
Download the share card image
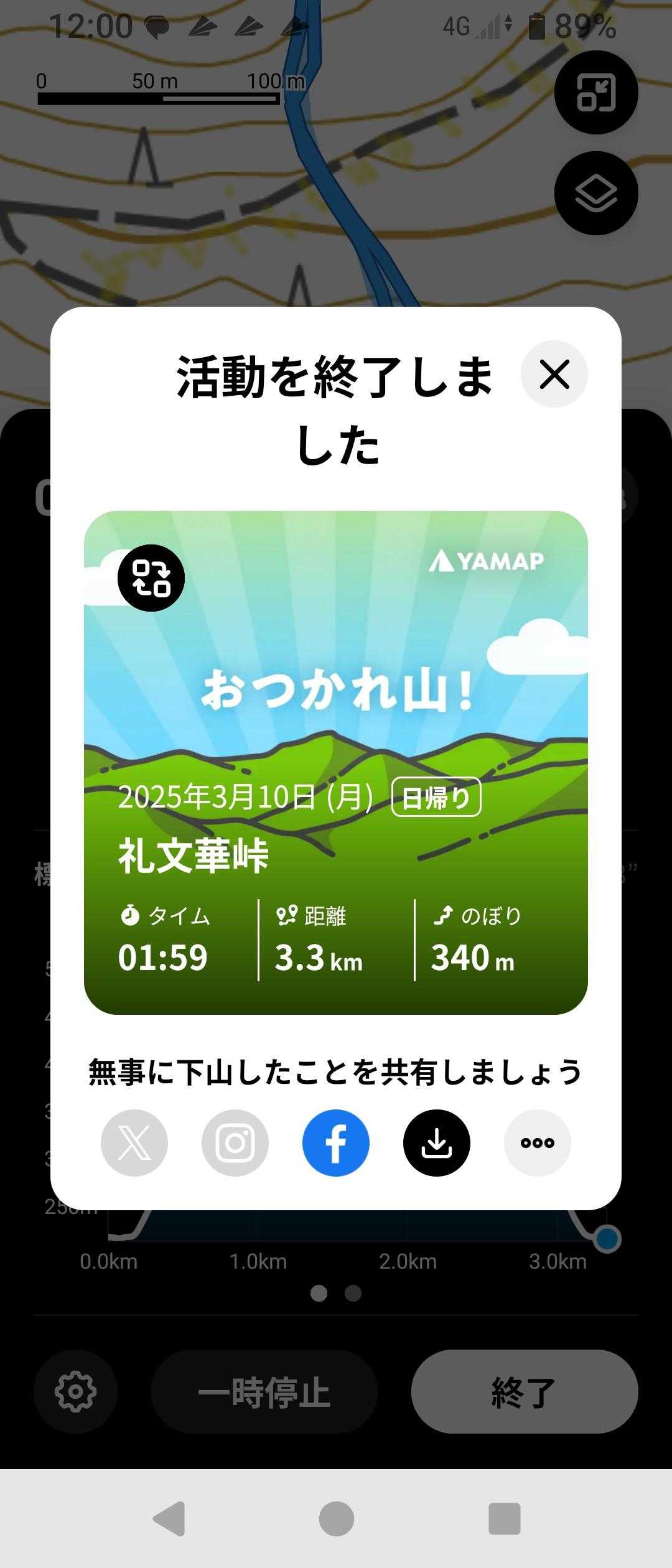437,1143
